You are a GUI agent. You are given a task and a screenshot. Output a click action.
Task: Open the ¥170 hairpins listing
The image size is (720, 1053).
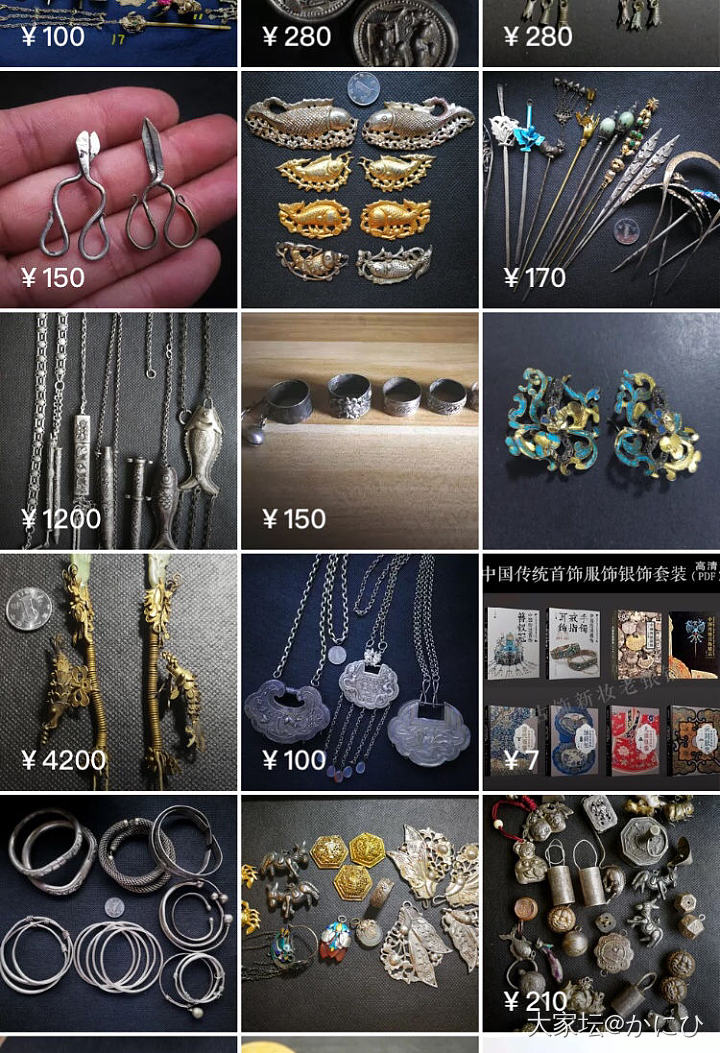pyautogui.click(x=601, y=189)
